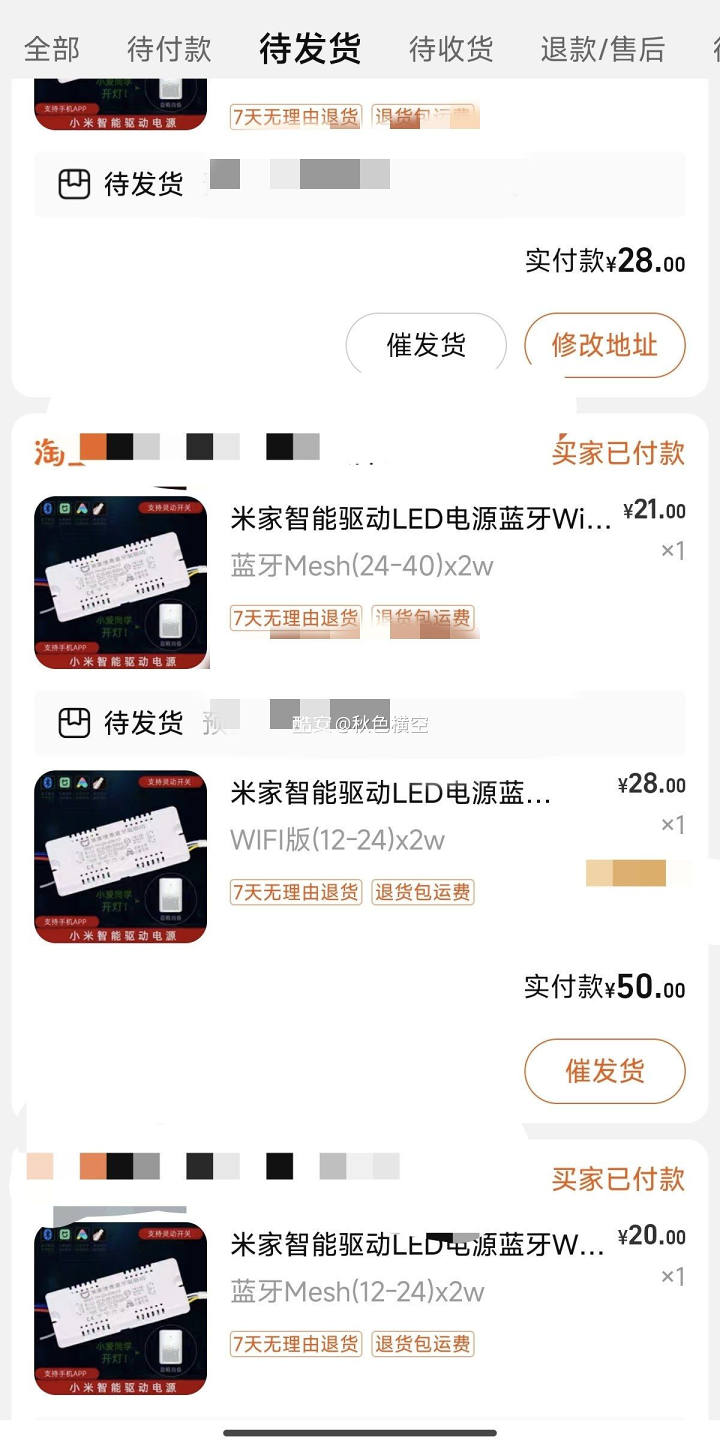This screenshot has width=720, height=1449.
Task: Switch to the 全部 orders tab
Action: [x=51, y=48]
